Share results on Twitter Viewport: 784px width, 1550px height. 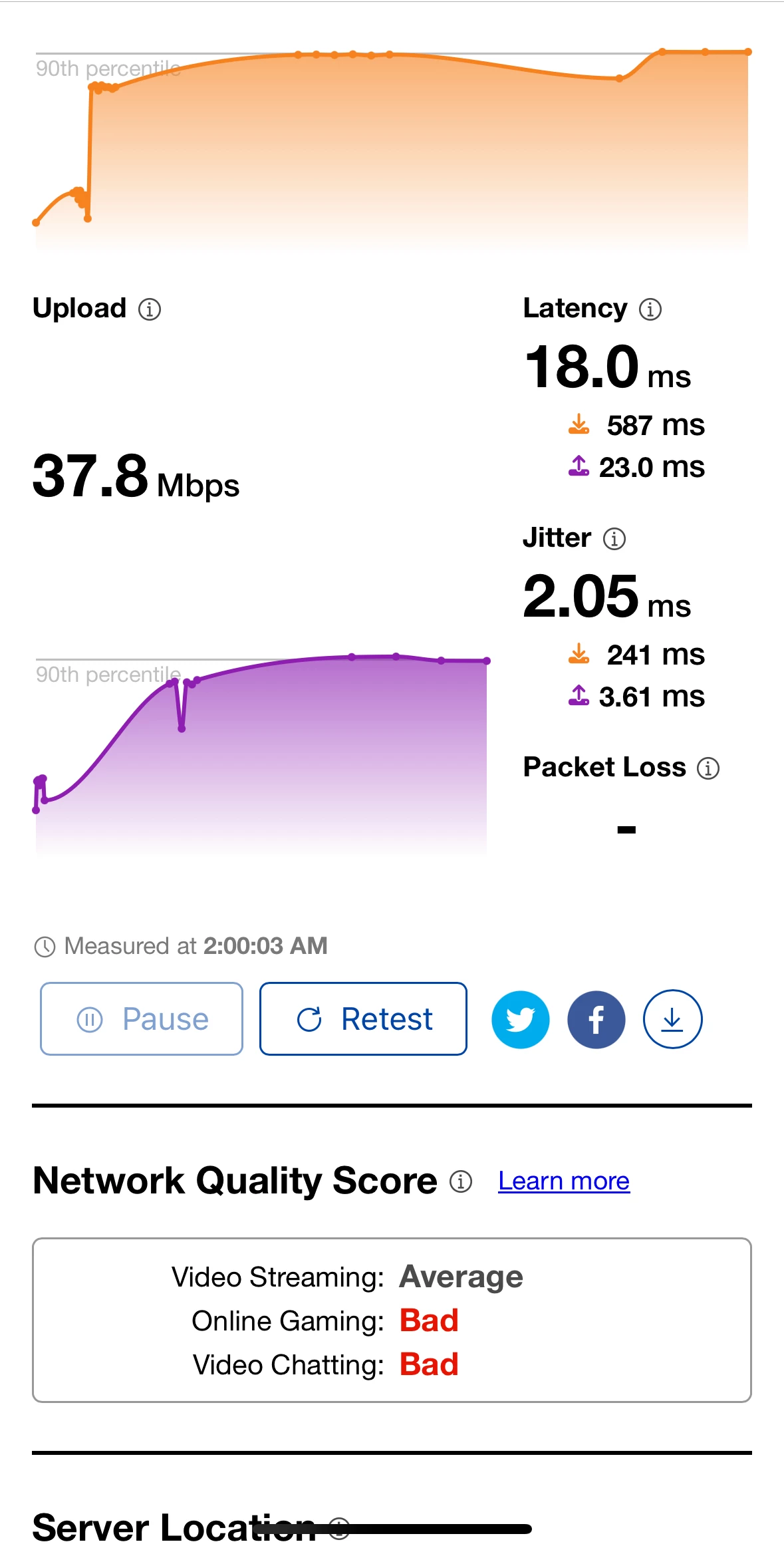point(520,1019)
